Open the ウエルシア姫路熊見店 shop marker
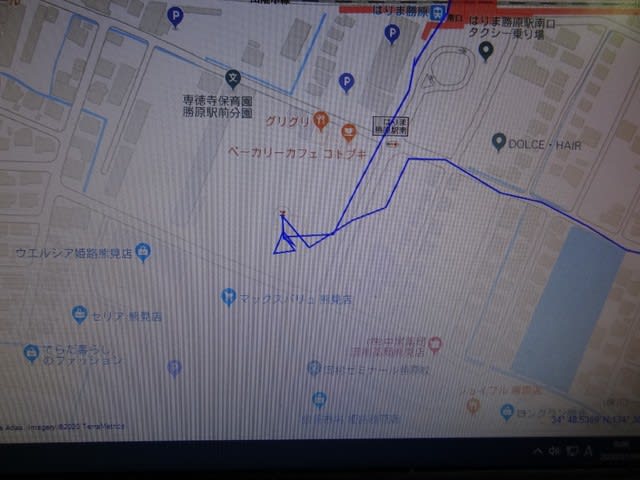The image size is (640, 480). (142, 252)
